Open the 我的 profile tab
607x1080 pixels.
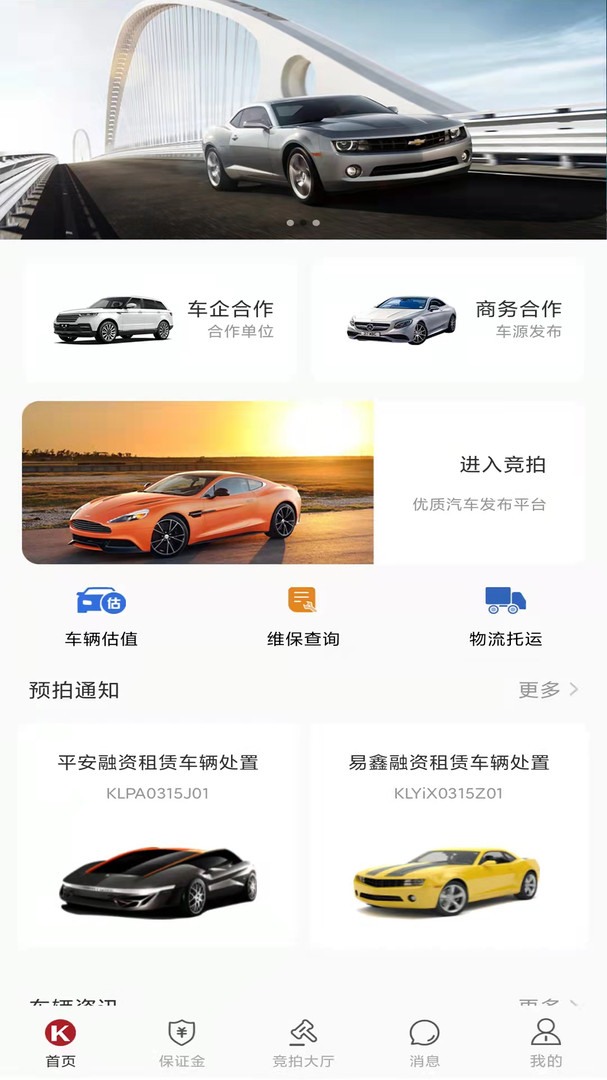click(x=546, y=1044)
